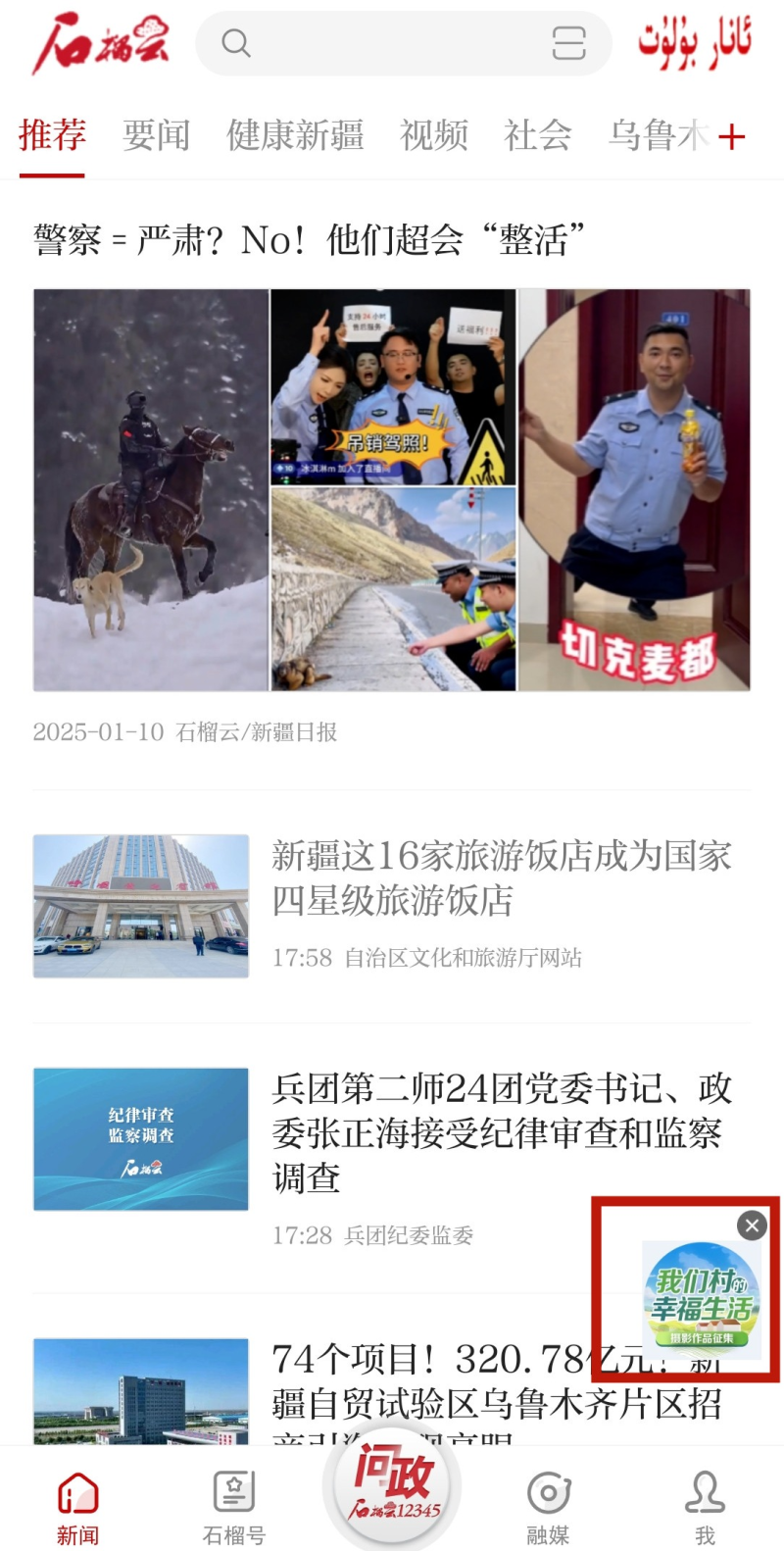The width and height of the screenshot is (784, 1551).
Task: Go to the 社会 tab
Action: [538, 135]
